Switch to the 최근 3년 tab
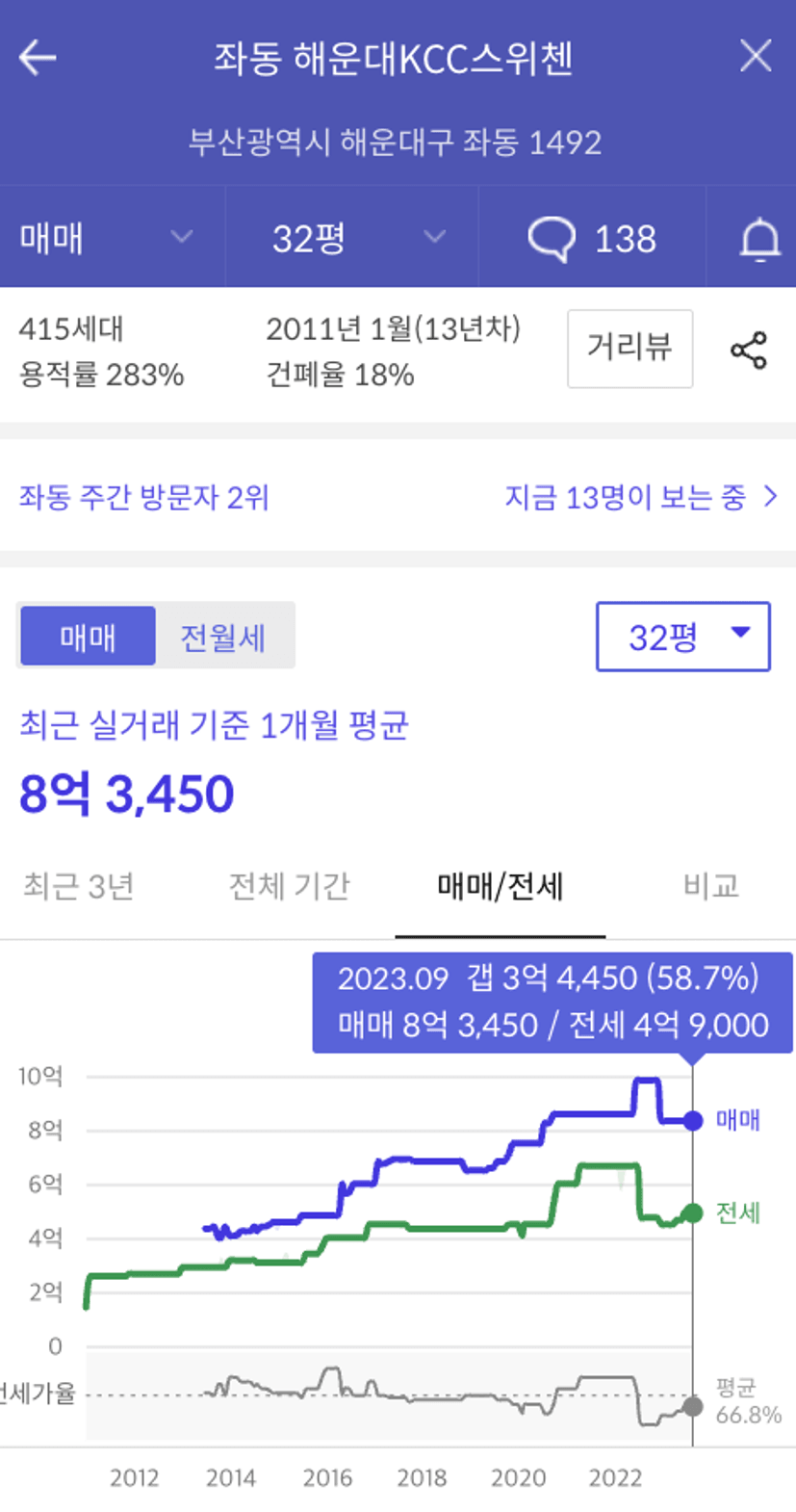 pyautogui.click(x=78, y=886)
